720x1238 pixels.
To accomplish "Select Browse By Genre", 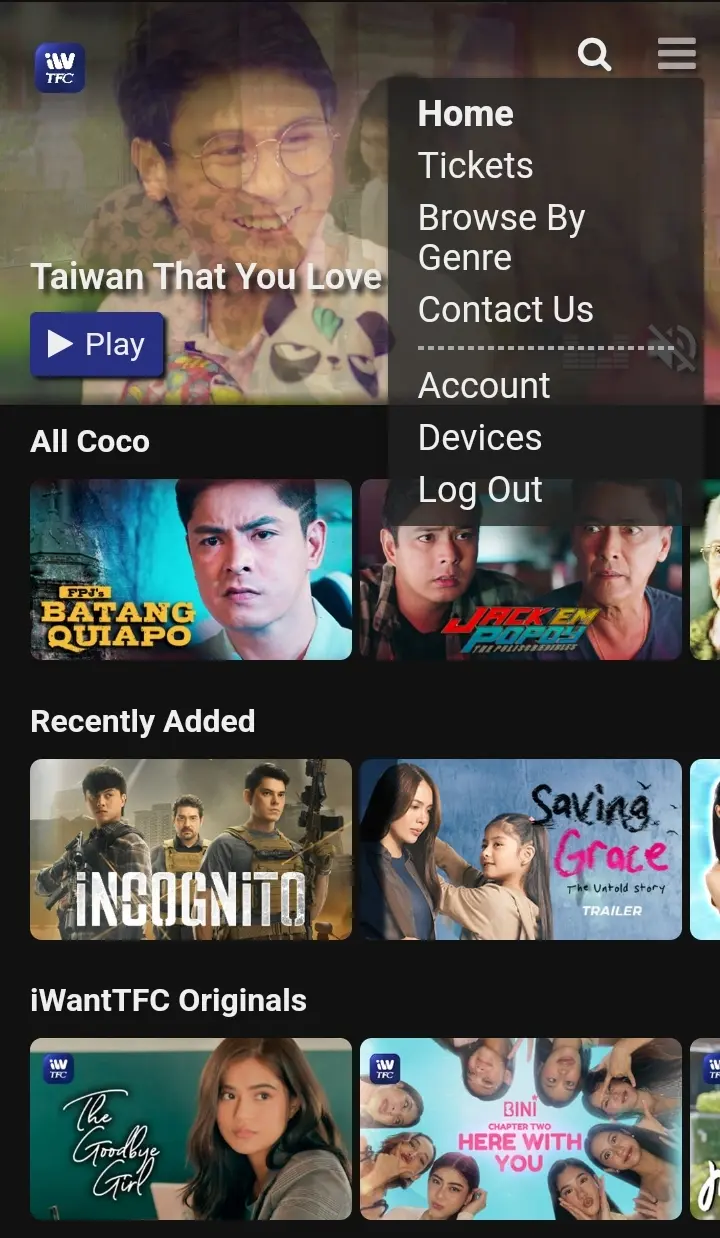I will coord(502,237).
